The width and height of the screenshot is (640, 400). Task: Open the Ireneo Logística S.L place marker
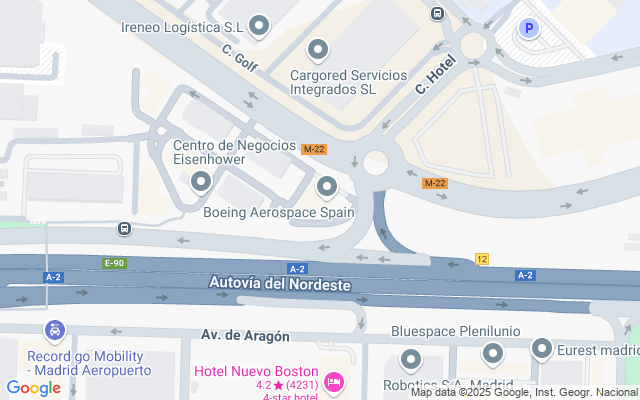[259, 27]
